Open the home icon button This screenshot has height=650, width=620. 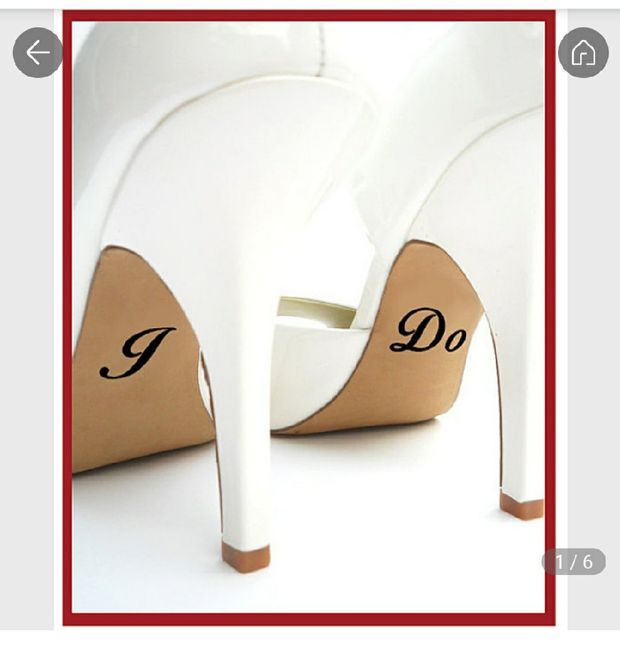pyautogui.click(x=583, y=53)
